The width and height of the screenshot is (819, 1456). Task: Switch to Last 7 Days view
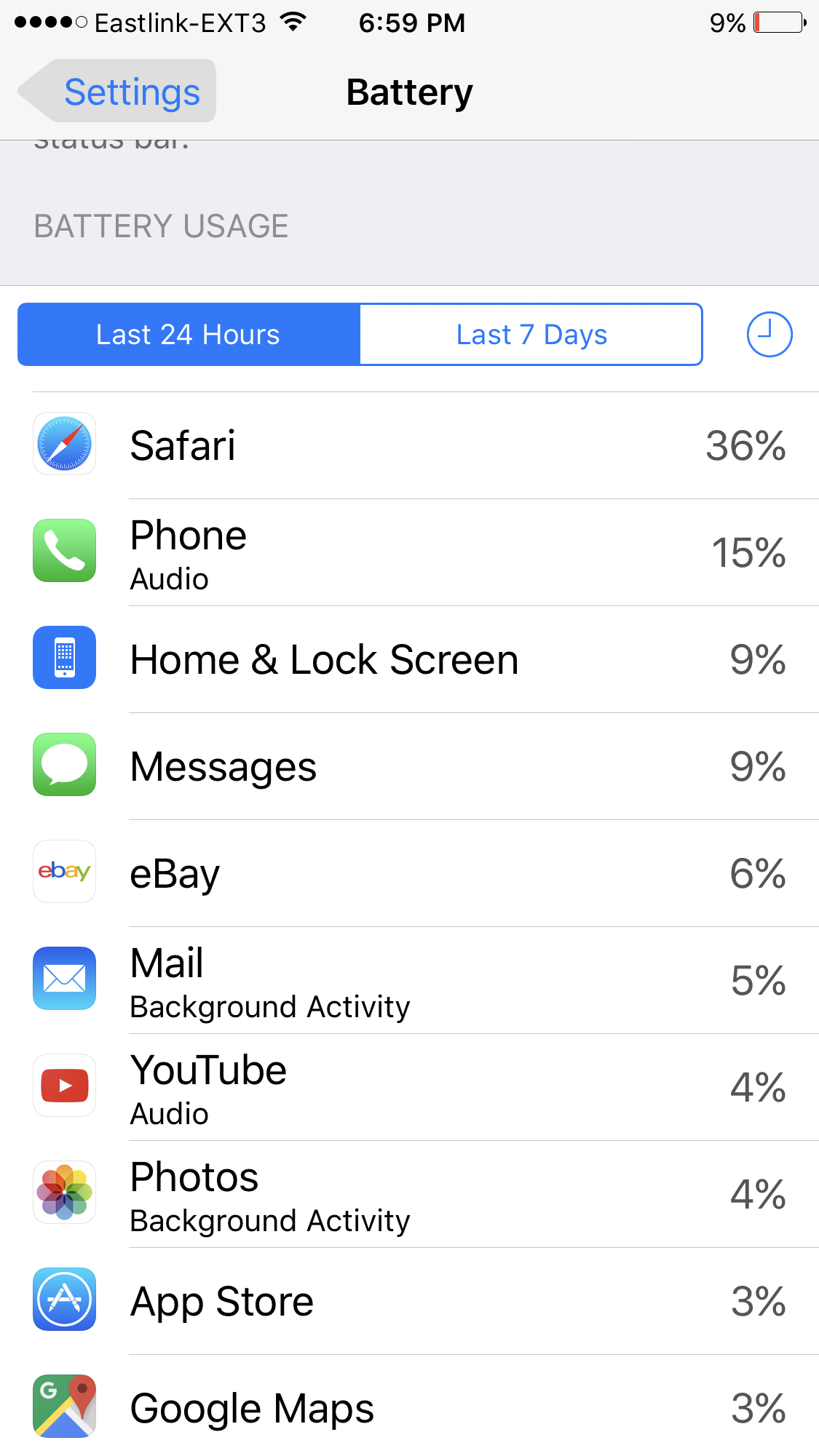tap(531, 335)
